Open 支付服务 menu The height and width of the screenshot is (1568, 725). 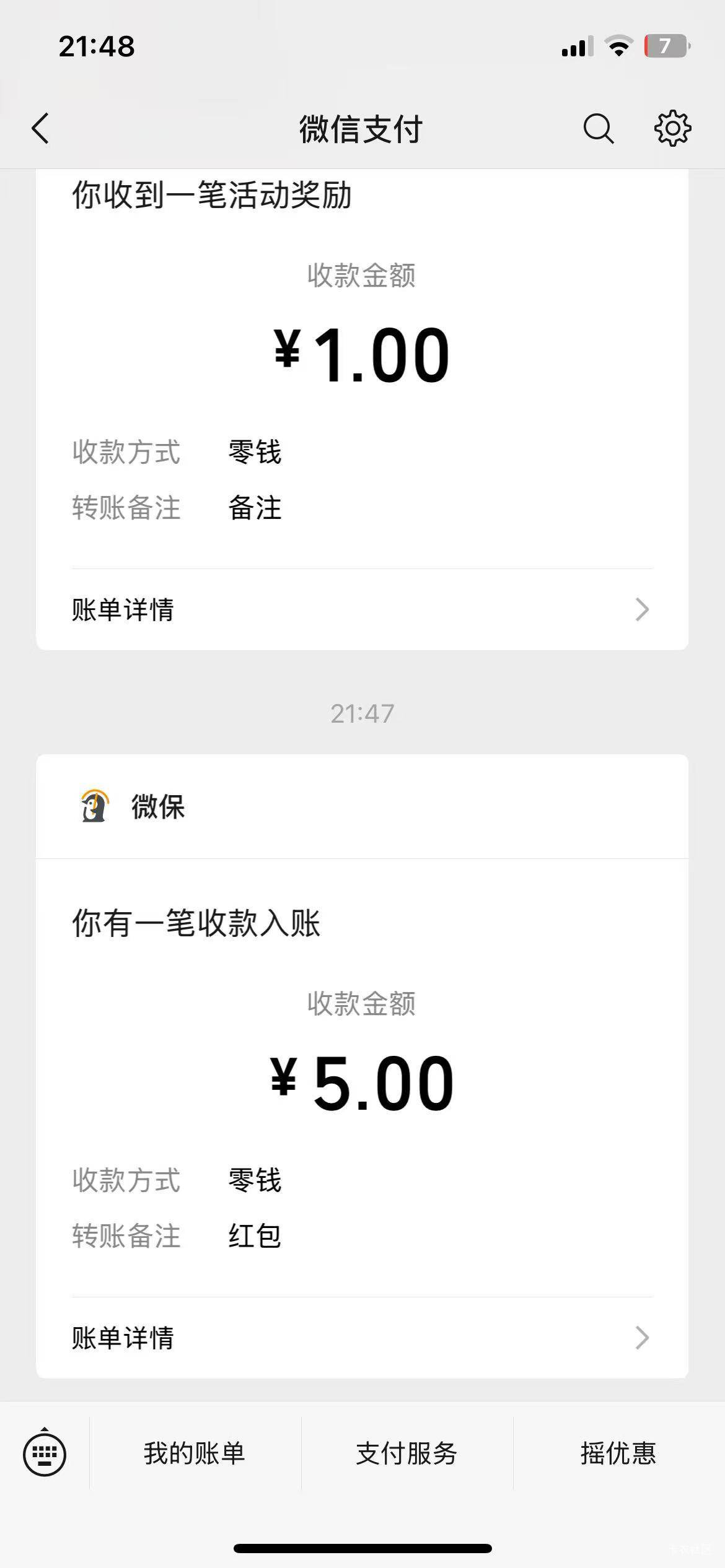407,1453
